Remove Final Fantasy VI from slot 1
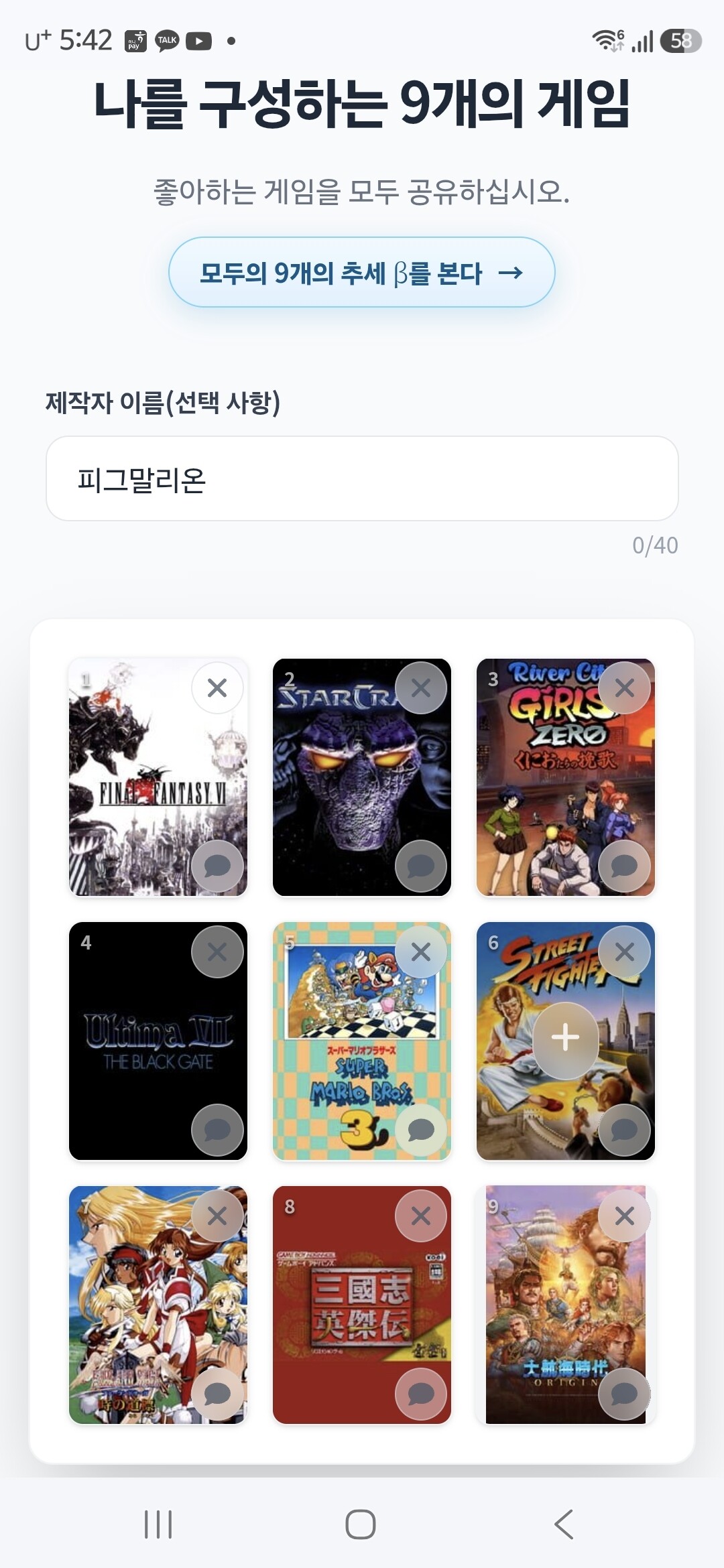The image size is (724, 1568). coord(217,688)
